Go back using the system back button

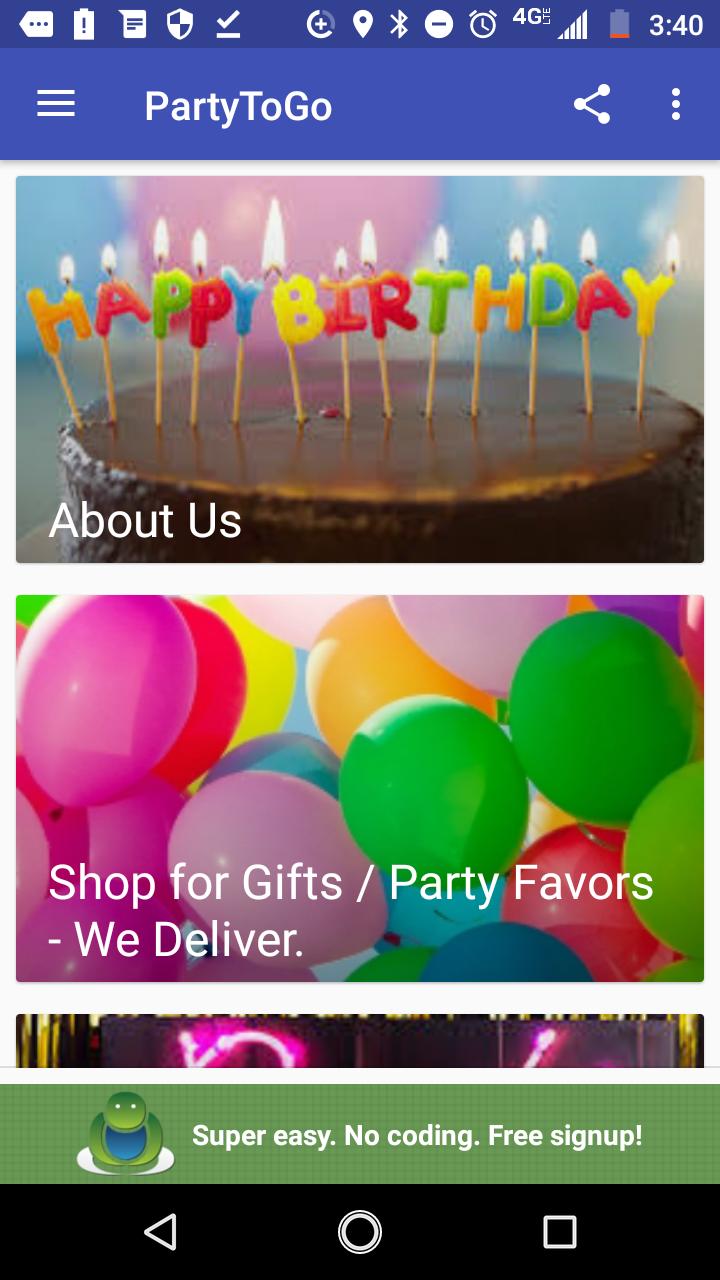160,1232
